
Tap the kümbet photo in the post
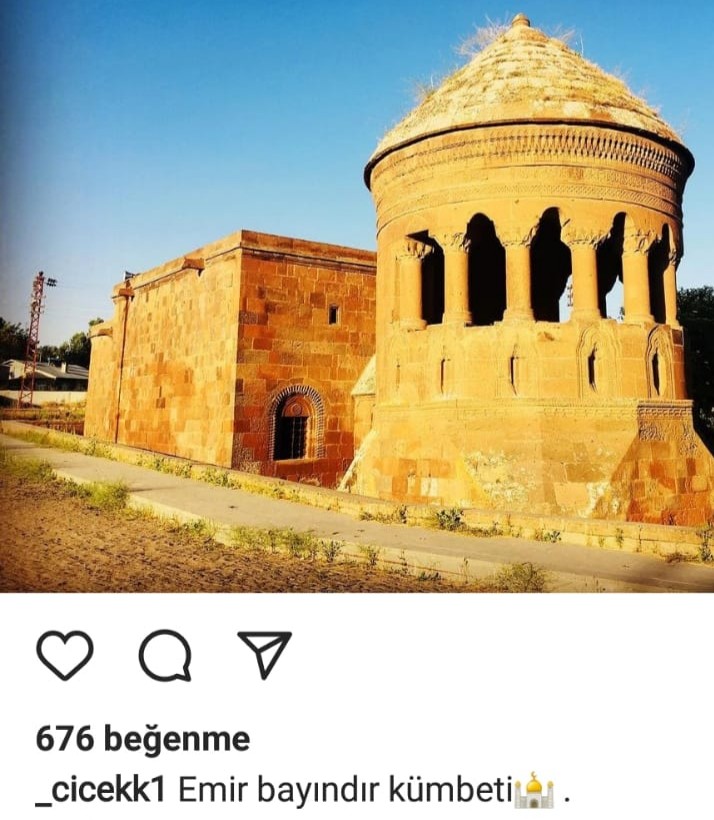click(357, 300)
